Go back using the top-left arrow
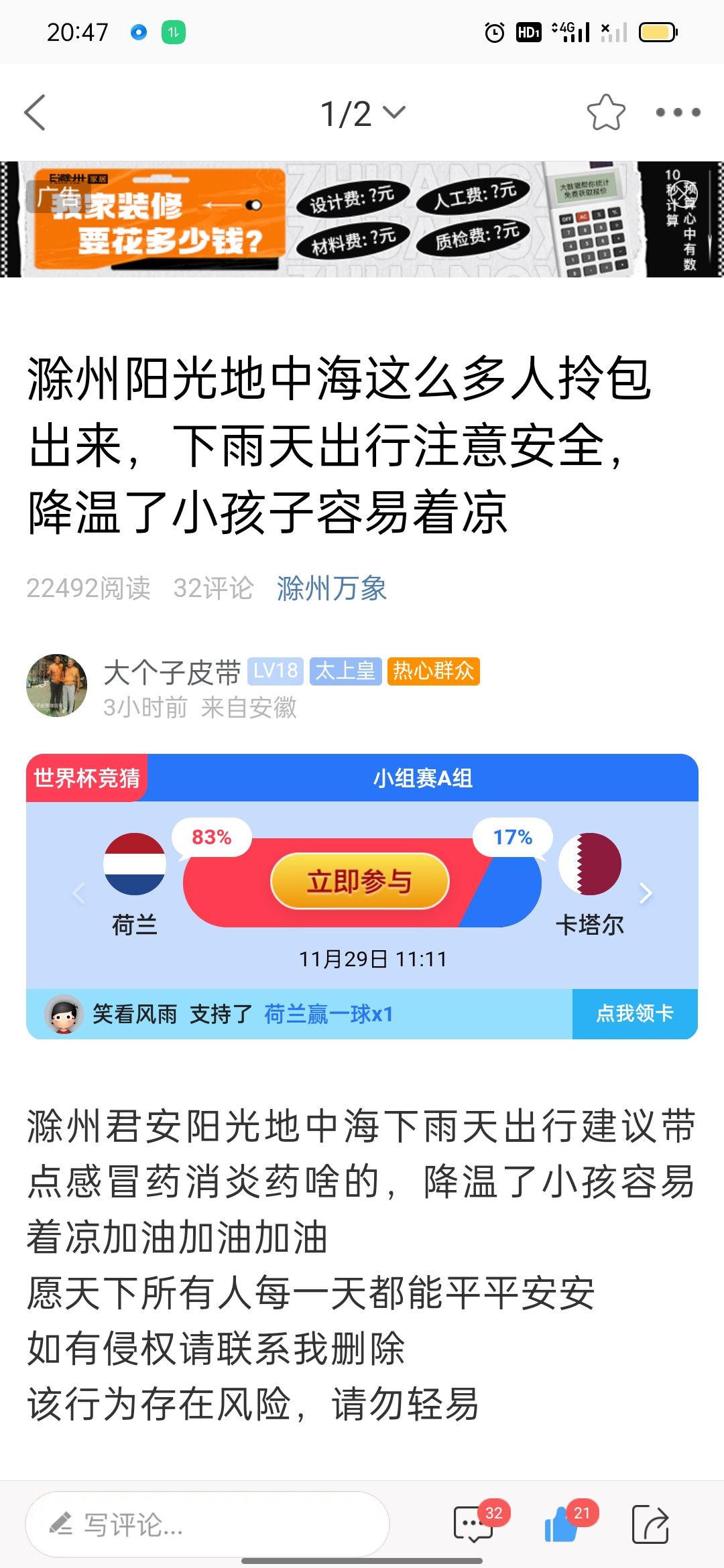Viewport: 724px width, 1568px height. coord(35,113)
